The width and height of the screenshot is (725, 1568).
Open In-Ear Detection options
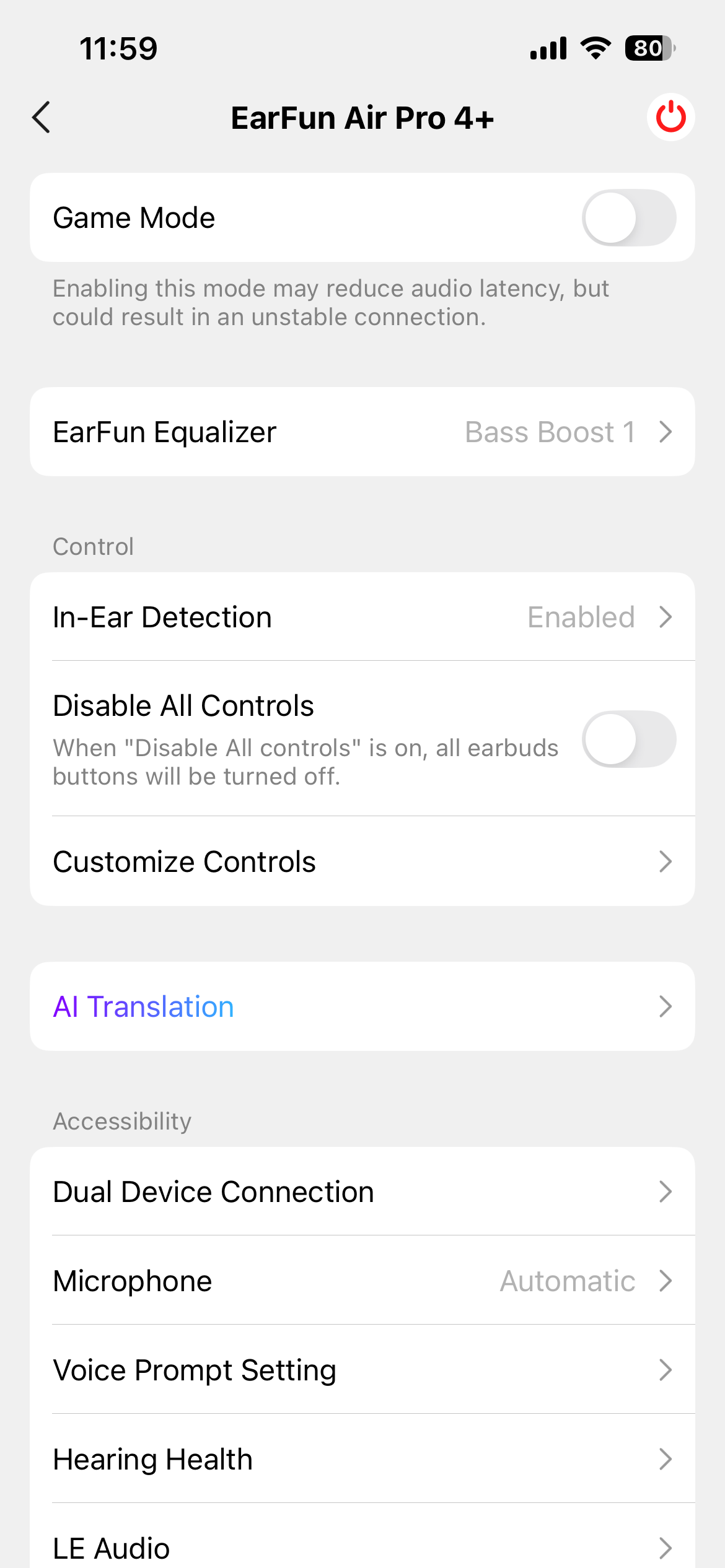(x=362, y=617)
